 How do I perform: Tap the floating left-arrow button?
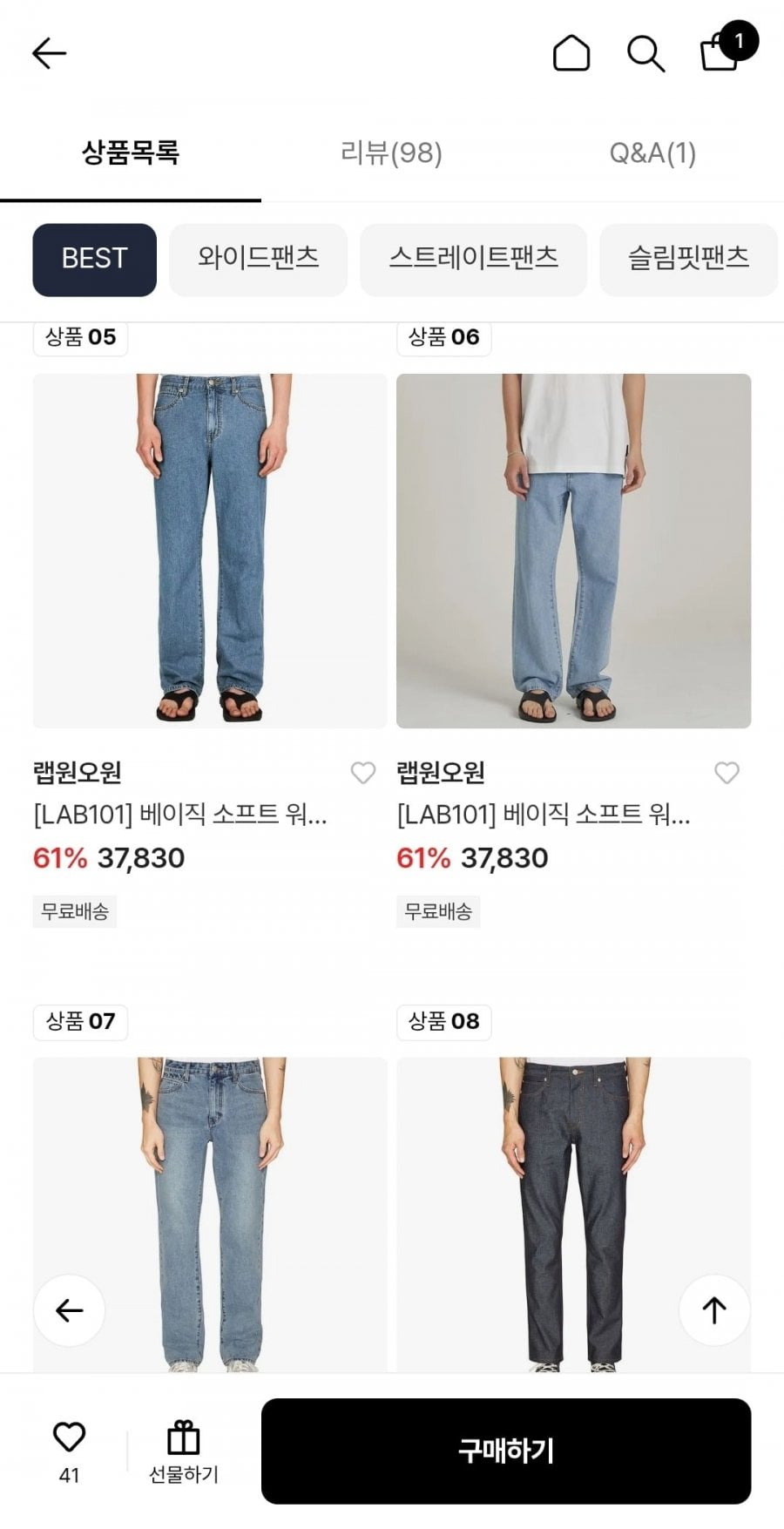69,1310
